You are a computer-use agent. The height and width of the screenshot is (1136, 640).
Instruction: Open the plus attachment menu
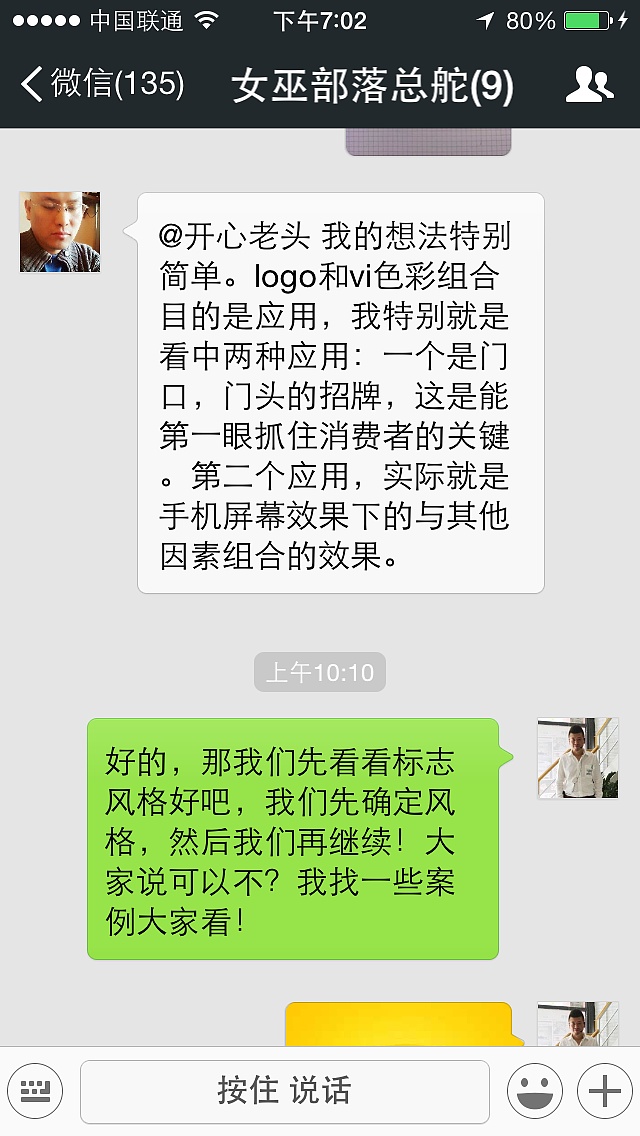point(605,1091)
